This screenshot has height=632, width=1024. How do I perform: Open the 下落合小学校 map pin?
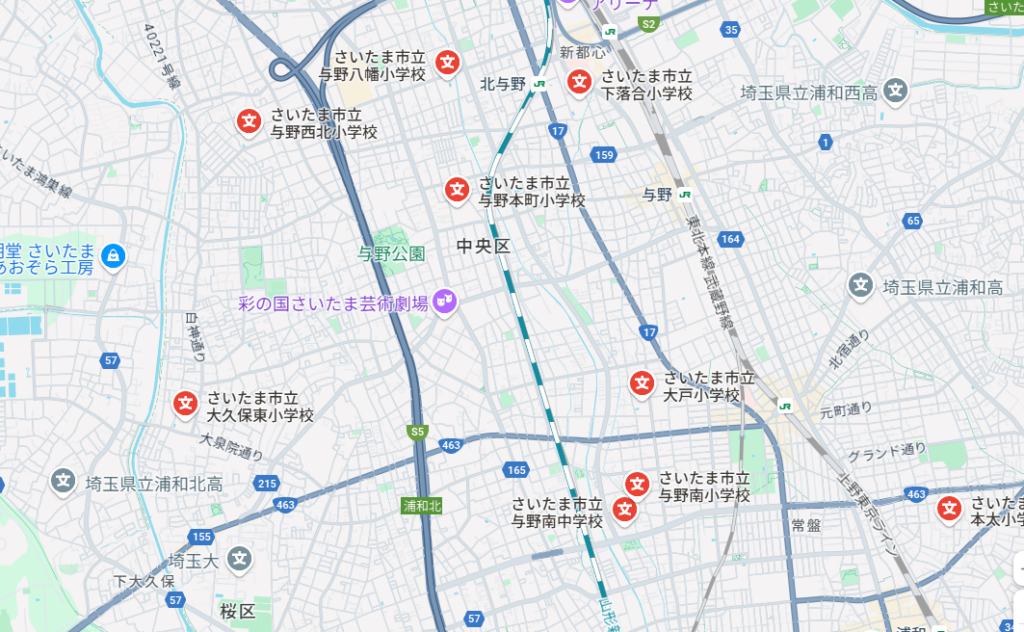(x=578, y=82)
